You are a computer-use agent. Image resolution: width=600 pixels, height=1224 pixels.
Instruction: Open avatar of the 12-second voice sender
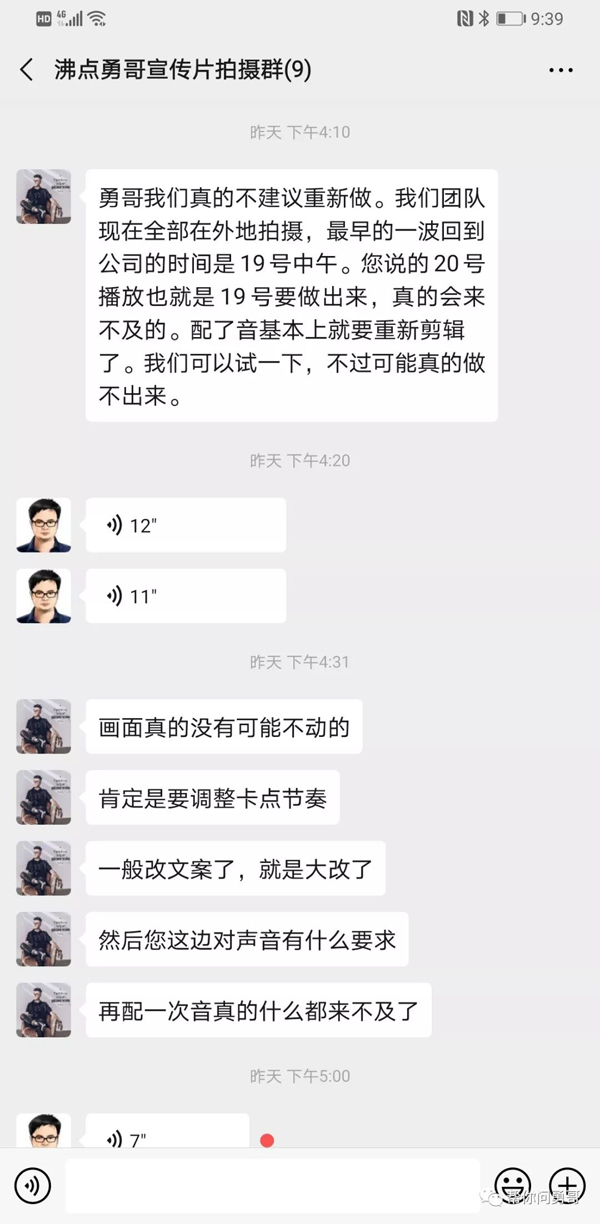click(44, 525)
